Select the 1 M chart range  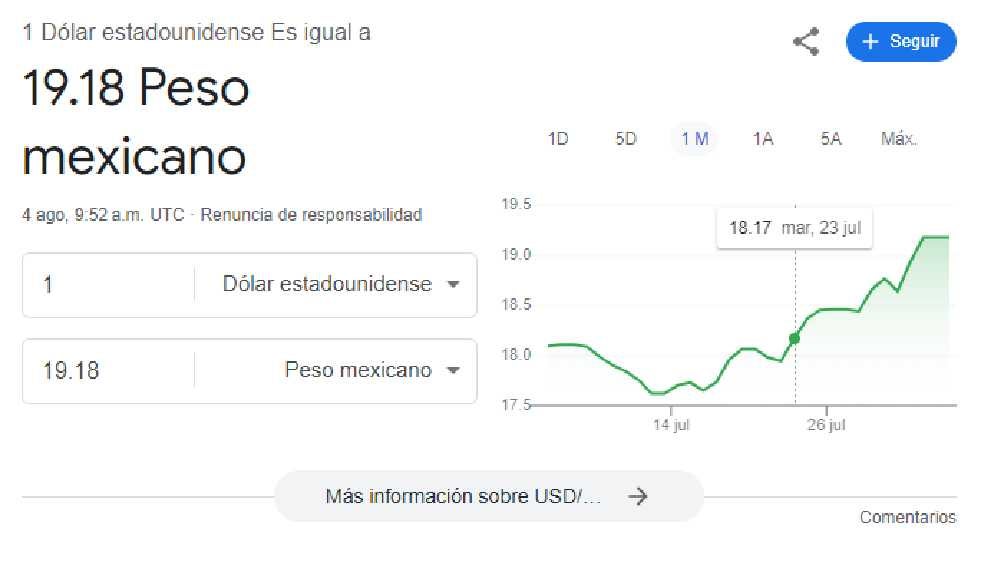695,139
